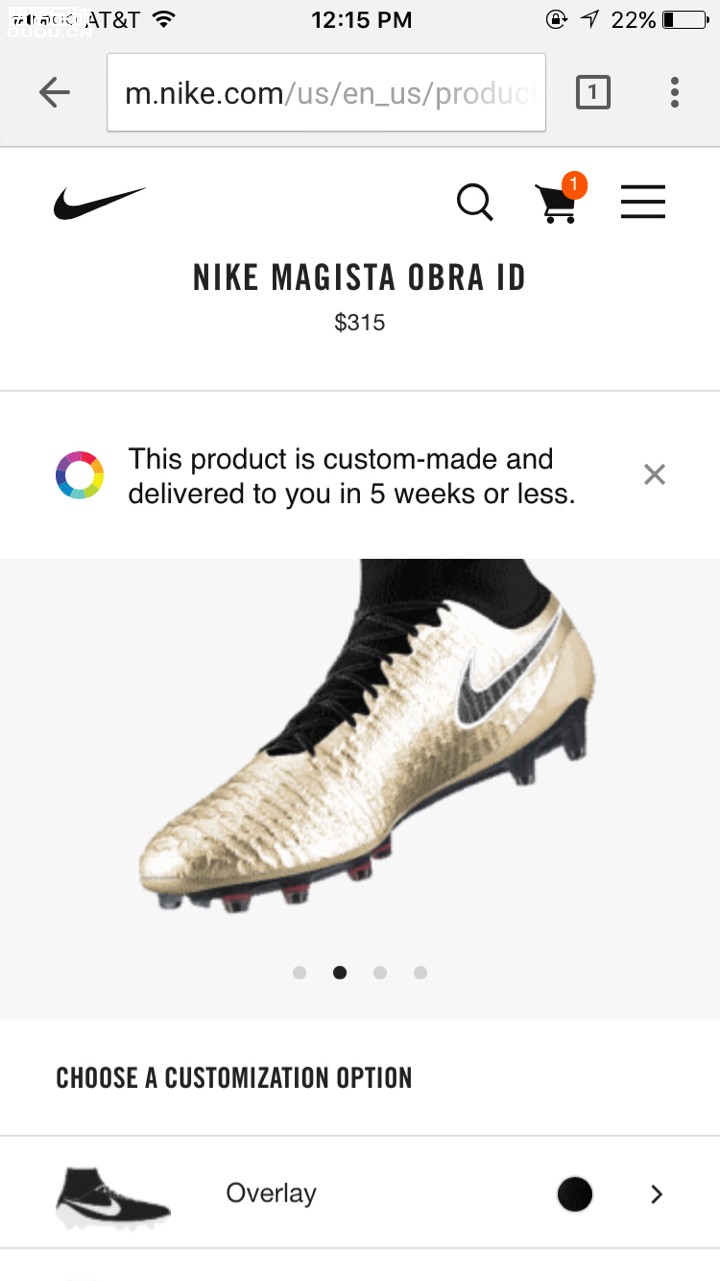Image resolution: width=720 pixels, height=1281 pixels.
Task: Open the Overlay customization option
Action: [x=360, y=1193]
